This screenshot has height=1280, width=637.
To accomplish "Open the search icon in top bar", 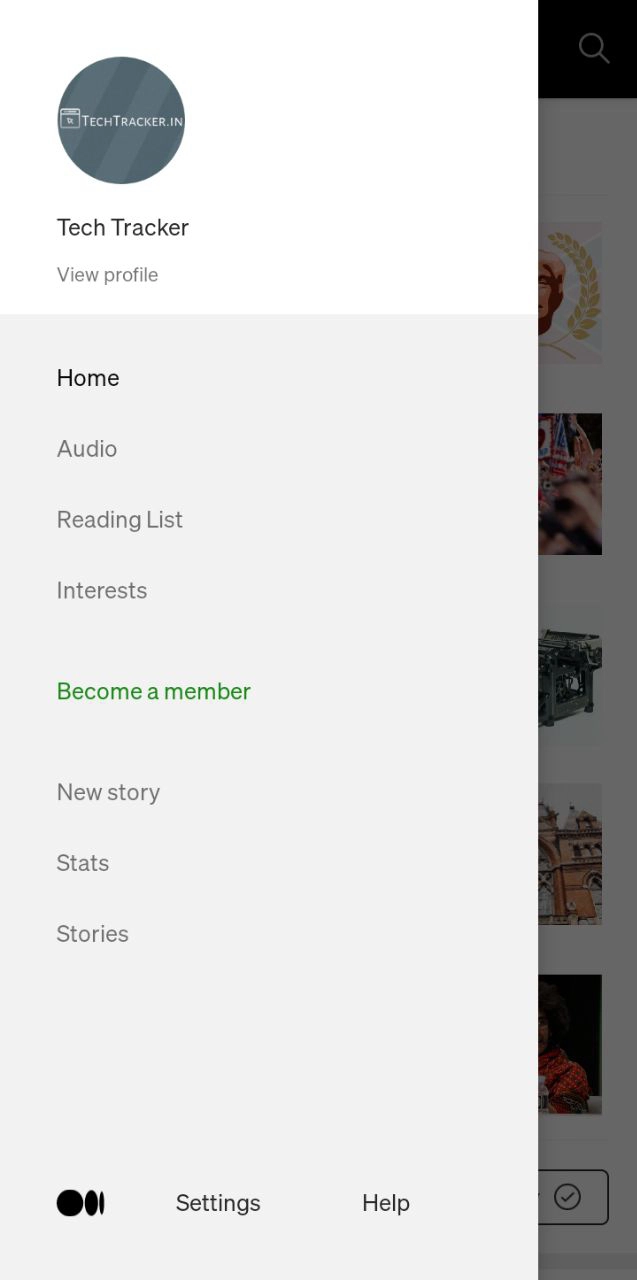I will click(x=593, y=48).
